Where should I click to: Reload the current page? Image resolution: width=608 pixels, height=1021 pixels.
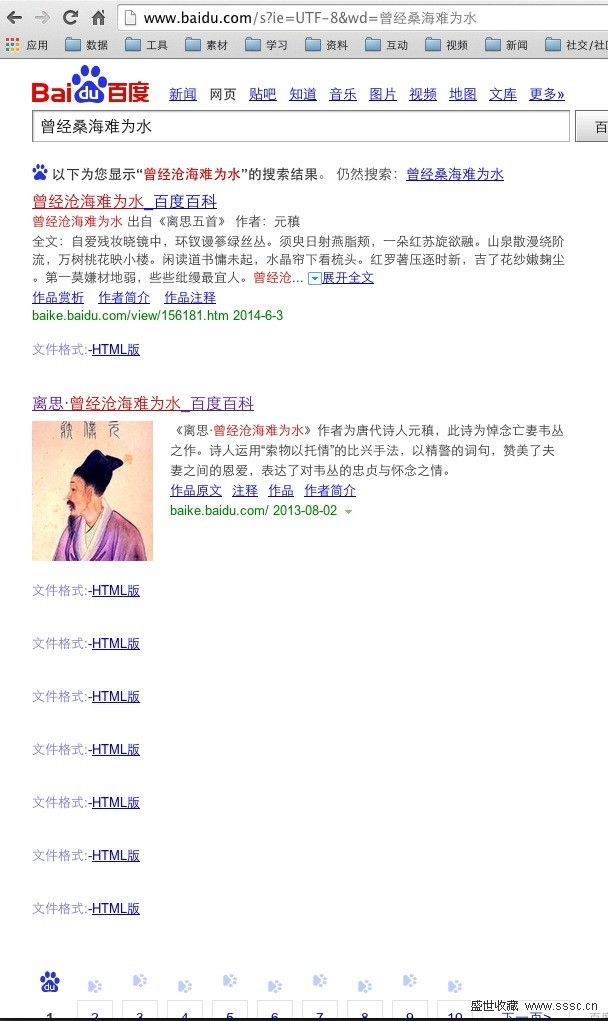(70, 18)
